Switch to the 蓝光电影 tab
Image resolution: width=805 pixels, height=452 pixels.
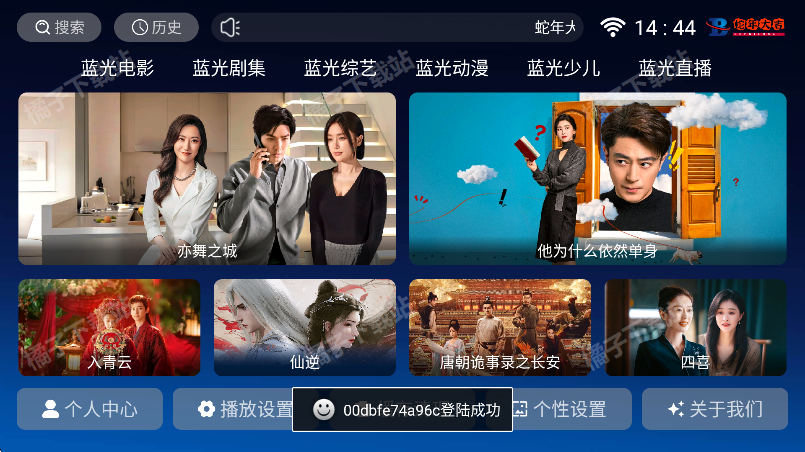[118, 68]
